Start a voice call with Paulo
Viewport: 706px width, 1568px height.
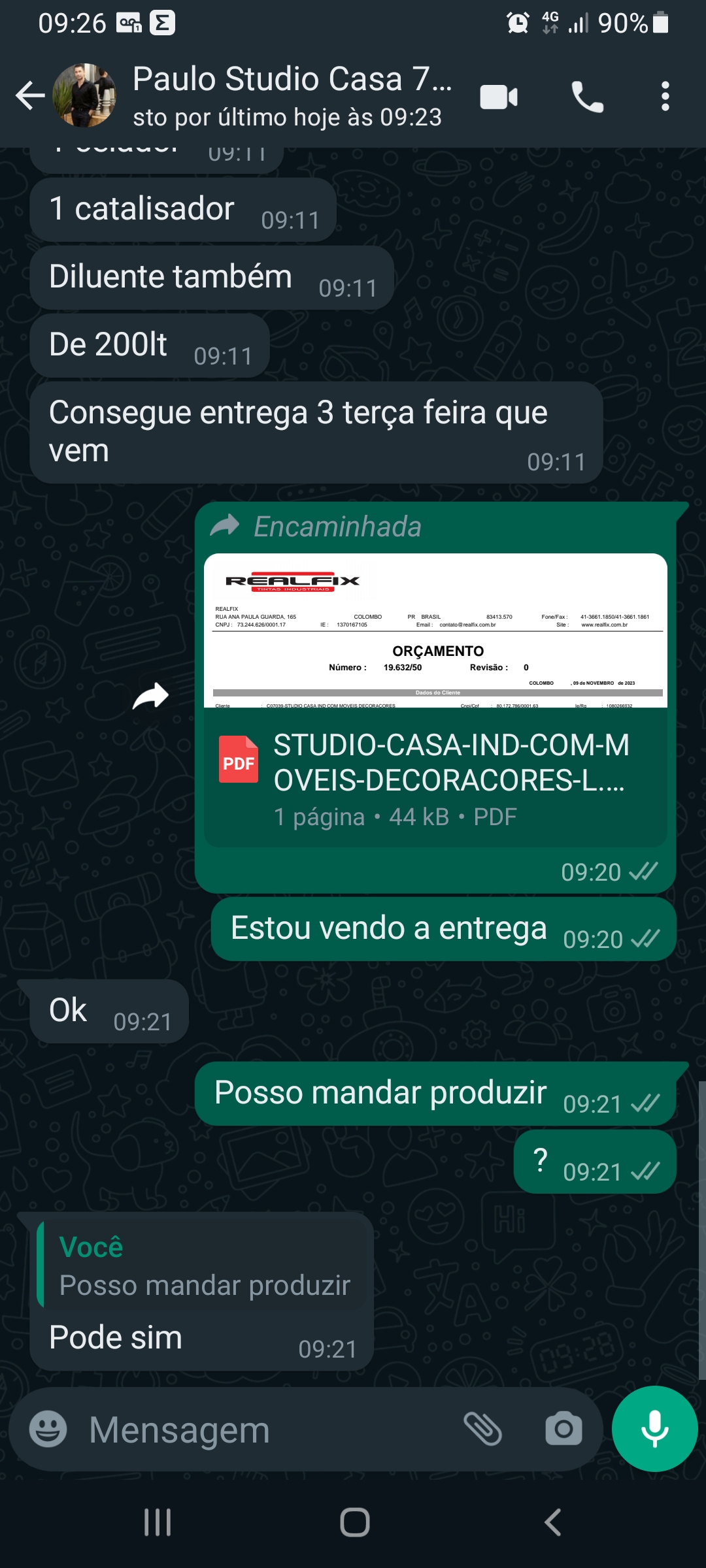[x=587, y=97]
